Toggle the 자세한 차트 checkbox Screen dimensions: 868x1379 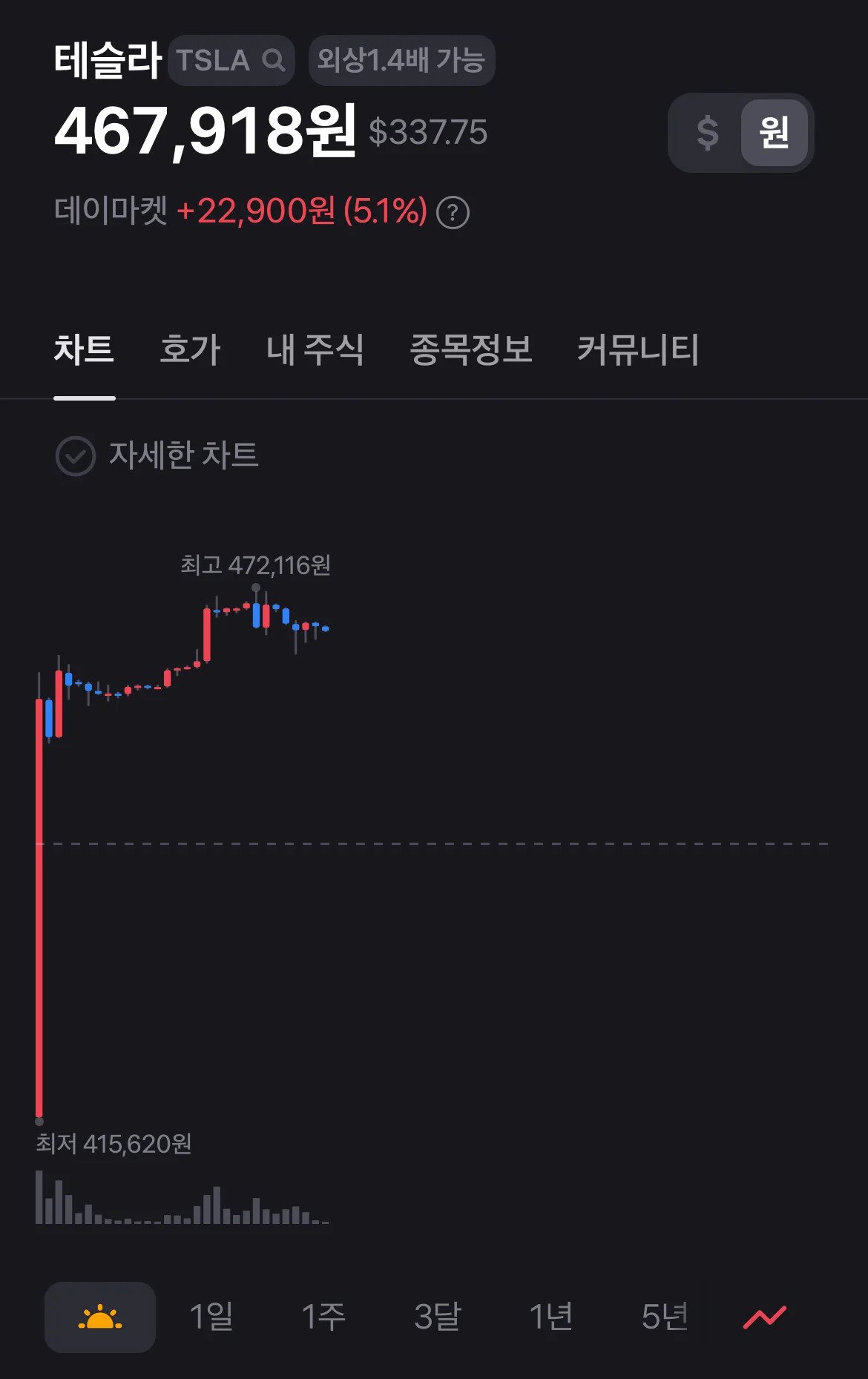tap(76, 455)
